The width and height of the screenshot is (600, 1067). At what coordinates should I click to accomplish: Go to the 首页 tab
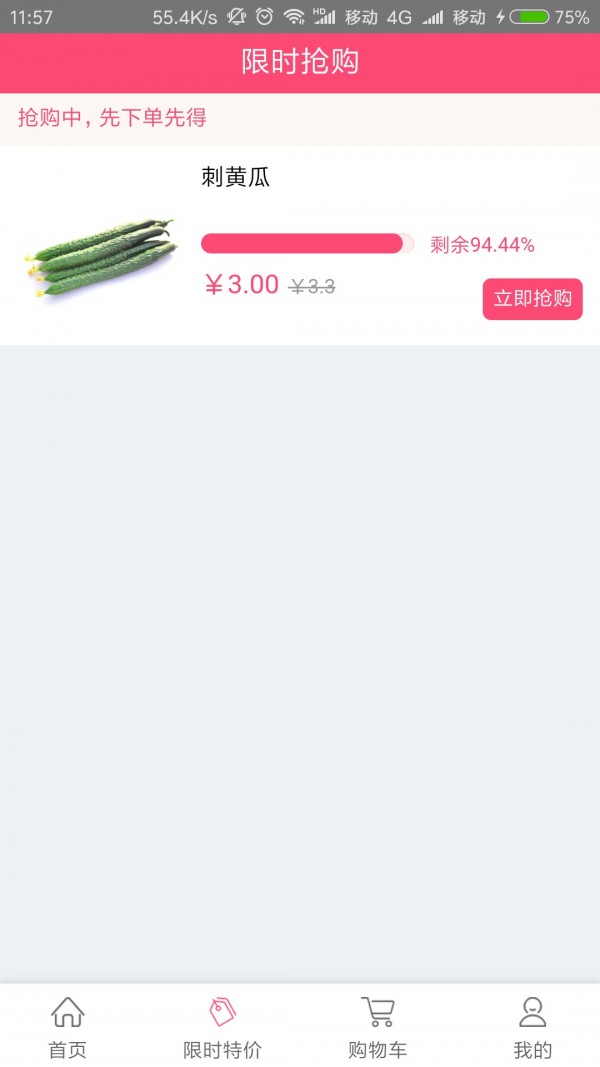[67, 1027]
